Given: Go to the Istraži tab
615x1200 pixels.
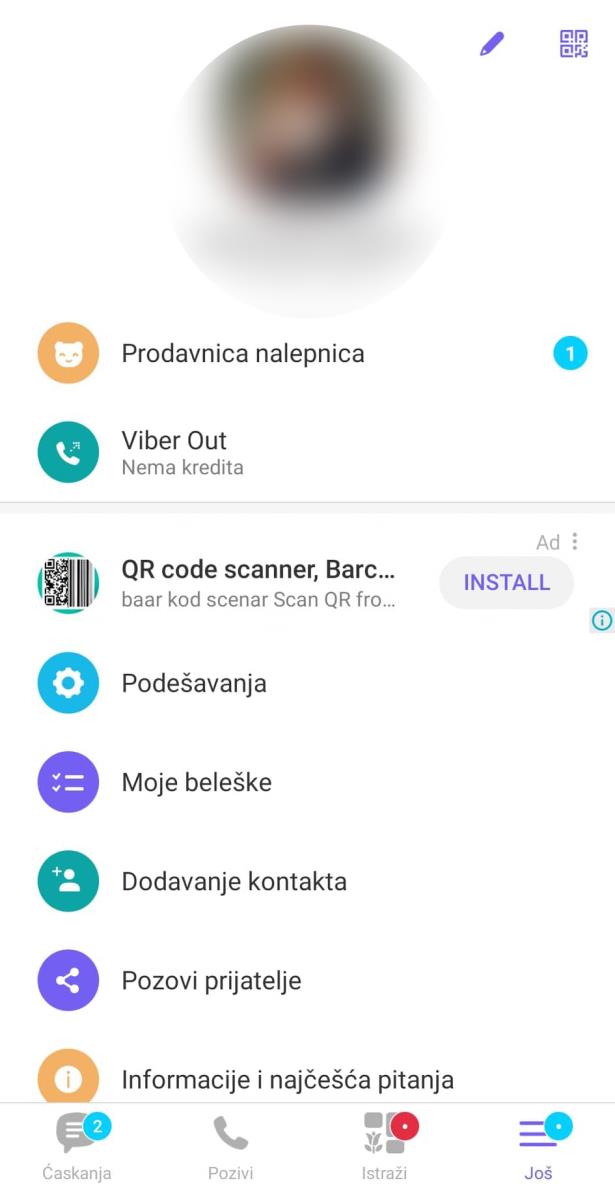Looking at the screenshot, I should point(384,1147).
